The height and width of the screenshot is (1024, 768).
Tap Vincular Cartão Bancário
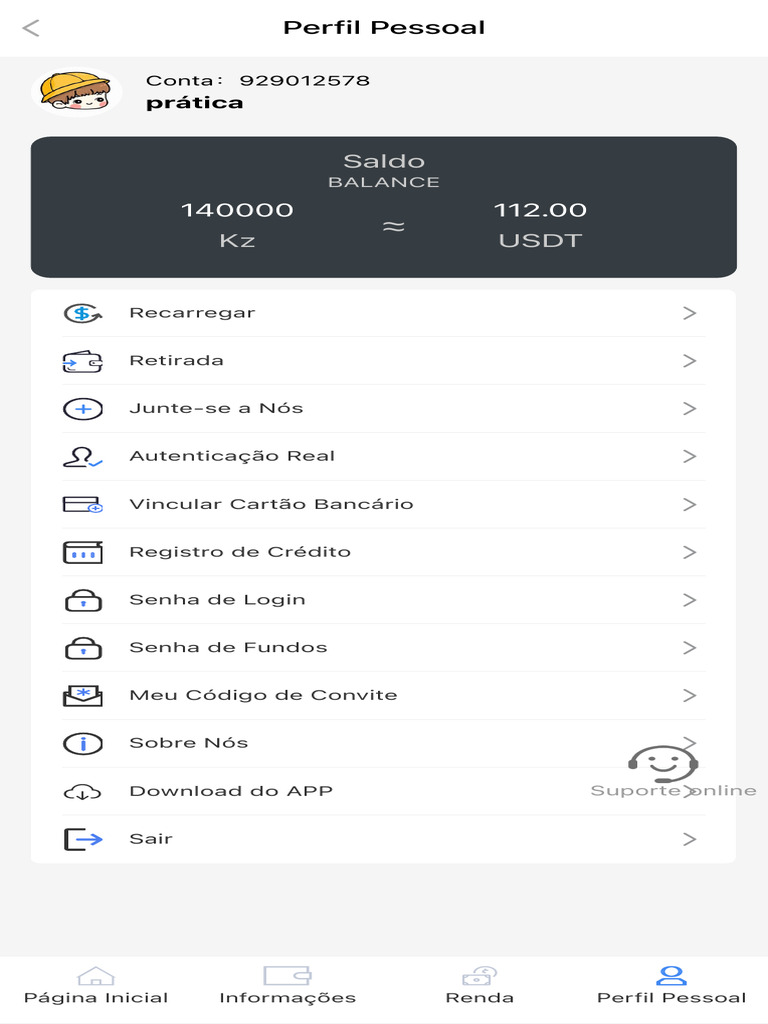(x=383, y=504)
